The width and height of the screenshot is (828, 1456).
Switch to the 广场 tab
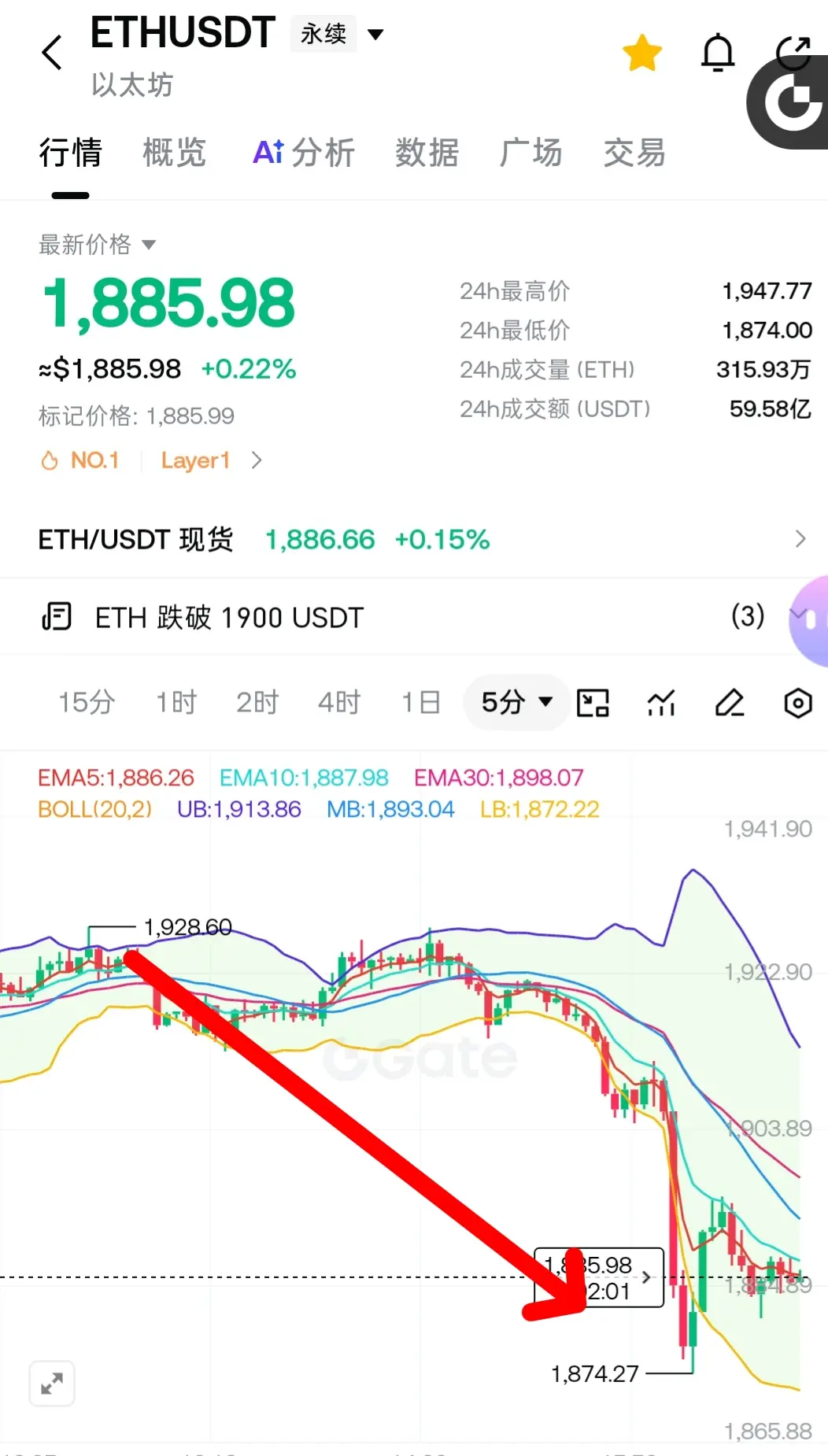531,152
